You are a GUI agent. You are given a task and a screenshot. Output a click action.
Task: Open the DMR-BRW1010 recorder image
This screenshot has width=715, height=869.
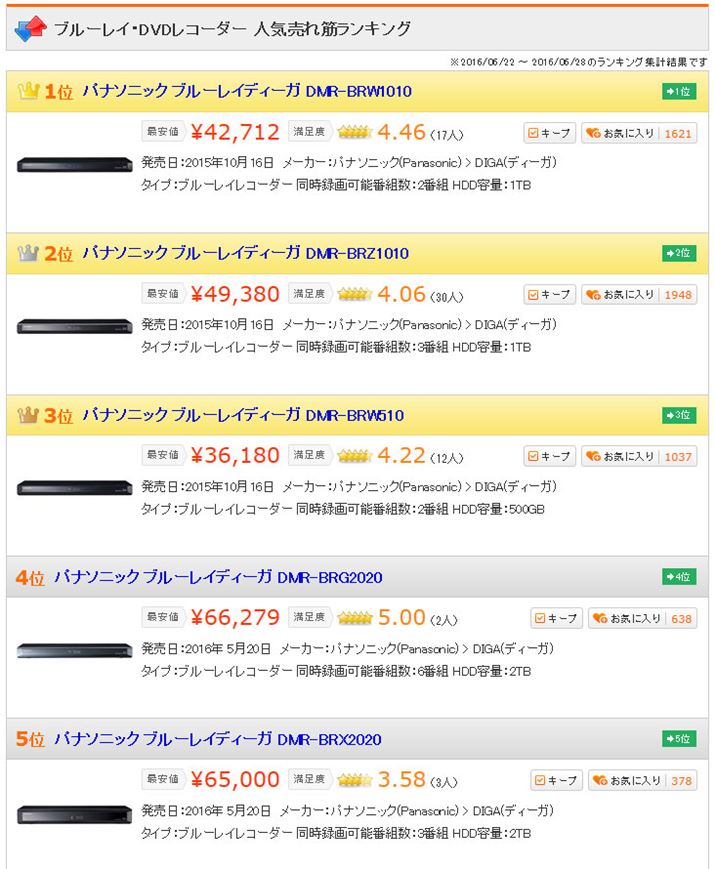(74, 164)
